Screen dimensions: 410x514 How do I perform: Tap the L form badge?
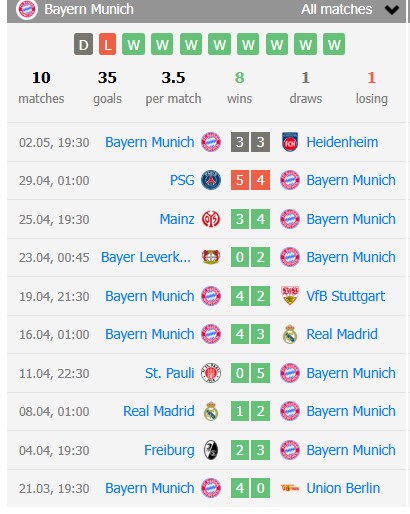click(107, 44)
